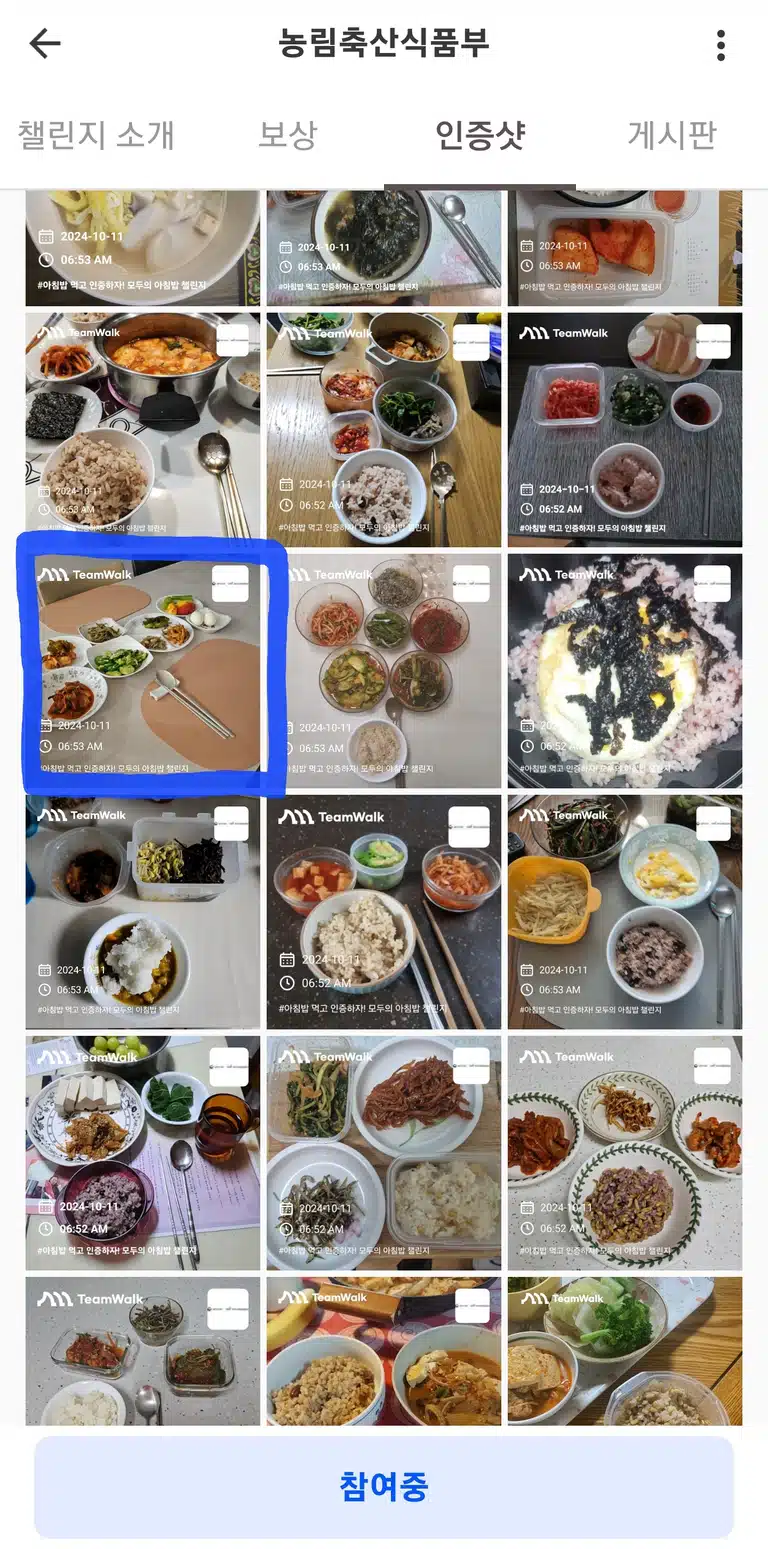View the red stew pot breakfast photo
The image size is (768, 1549).
pos(143,430)
